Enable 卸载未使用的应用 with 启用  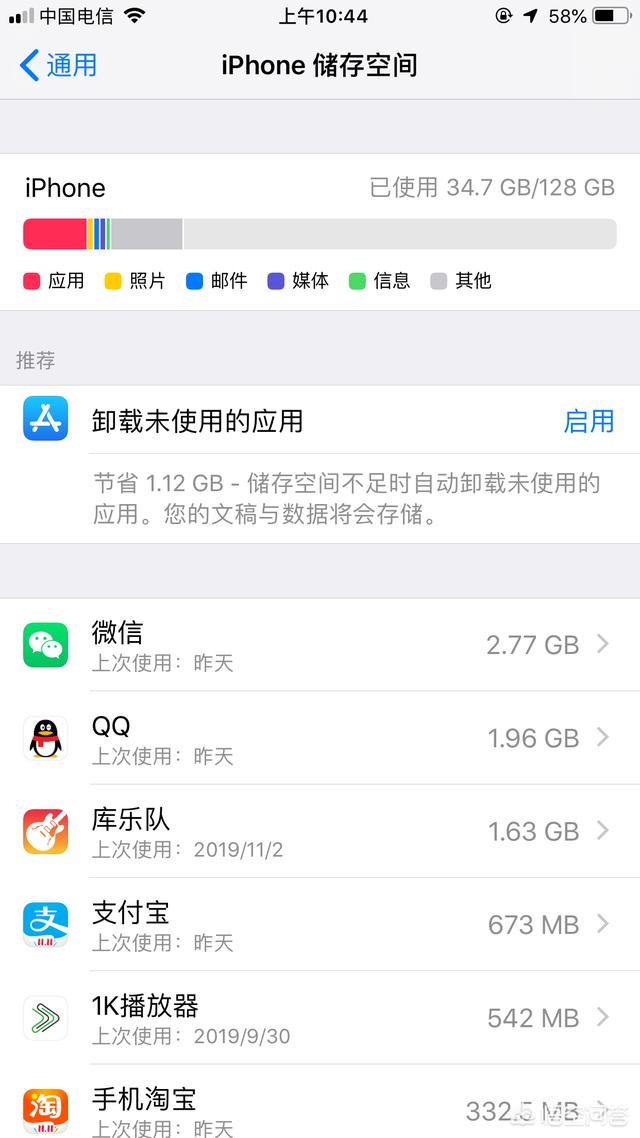588,421
